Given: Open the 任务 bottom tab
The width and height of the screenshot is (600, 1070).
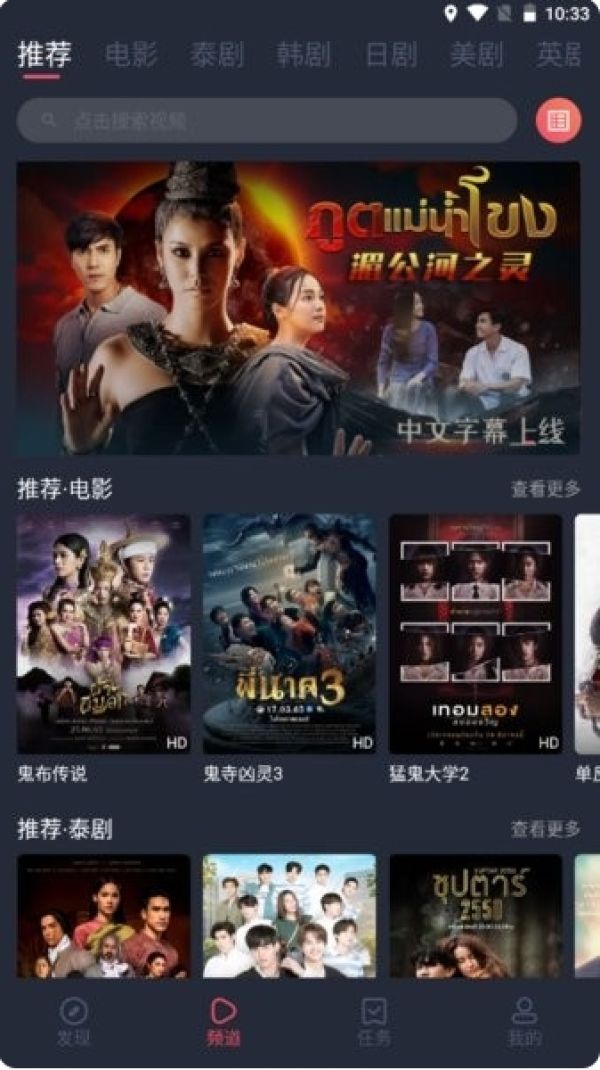Looking at the screenshot, I should (x=374, y=1022).
